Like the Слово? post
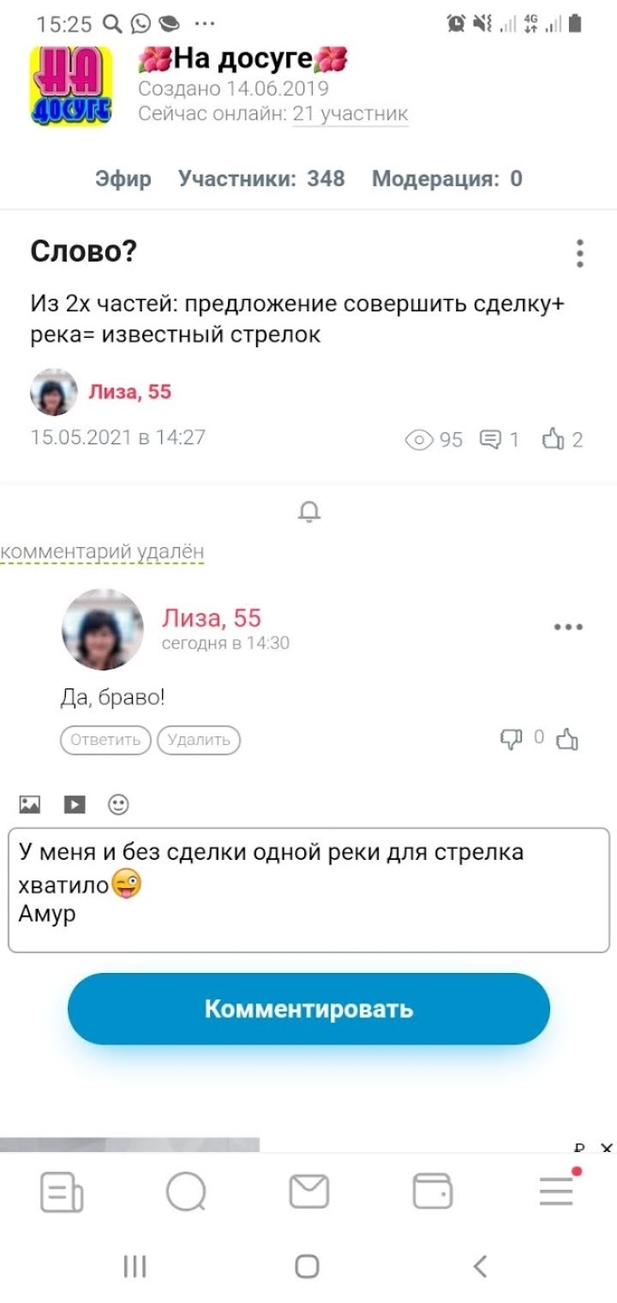Viewport: 617px width, 1303px height. click(553, 439)
